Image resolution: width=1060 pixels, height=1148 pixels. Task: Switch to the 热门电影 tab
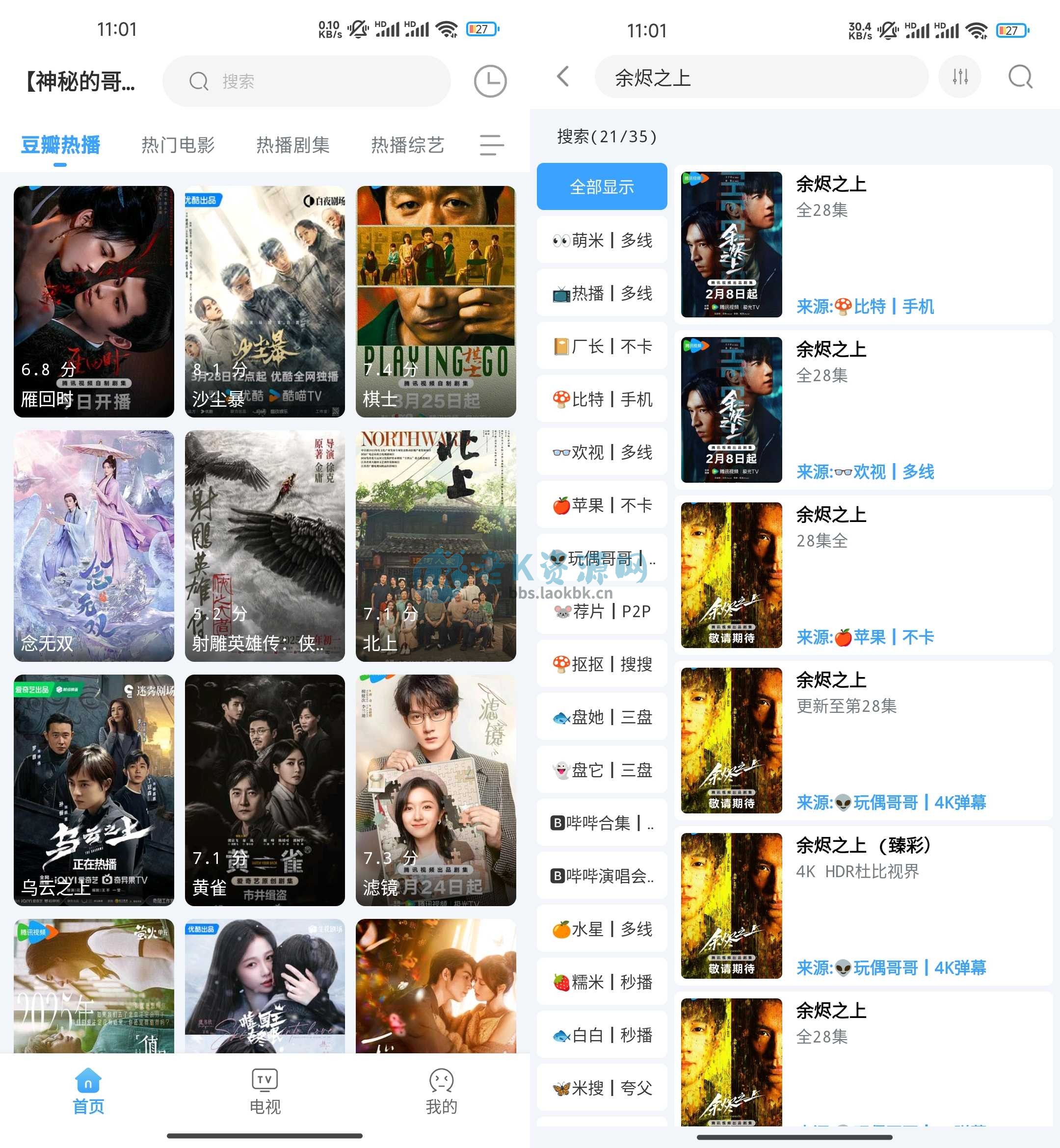coord(178,145)
